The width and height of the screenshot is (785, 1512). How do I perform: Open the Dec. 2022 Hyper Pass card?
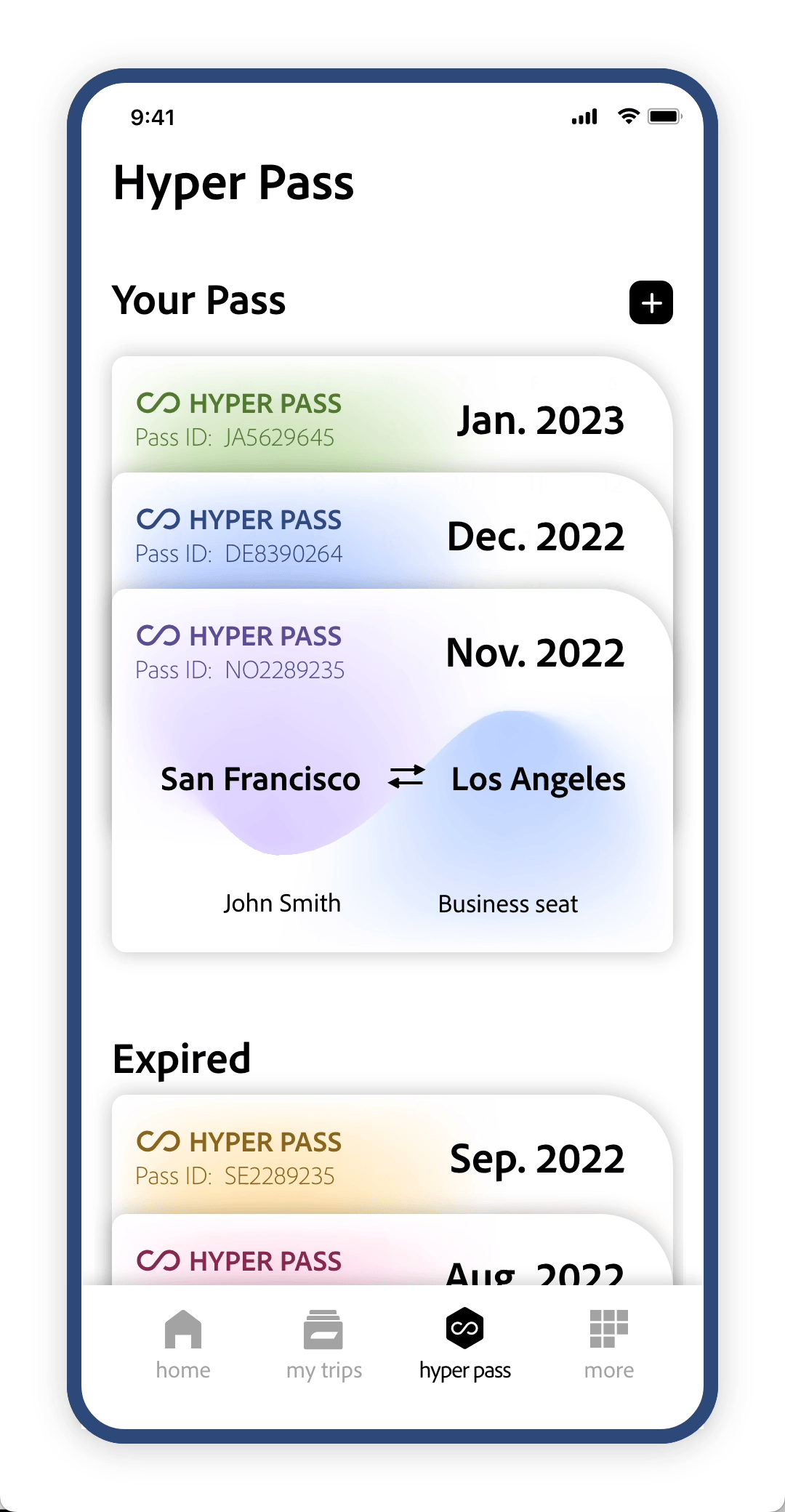point(392,536)
